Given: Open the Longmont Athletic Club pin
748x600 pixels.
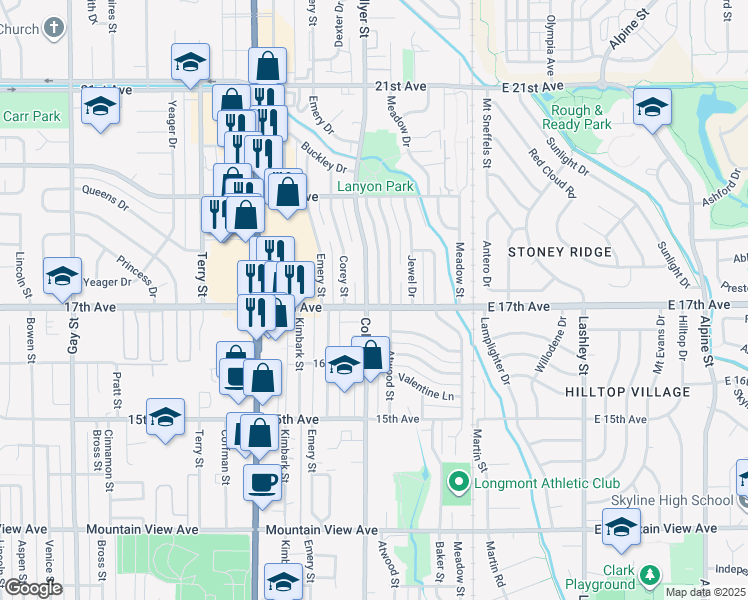Looking at the screenshot, I should [458, 483].
